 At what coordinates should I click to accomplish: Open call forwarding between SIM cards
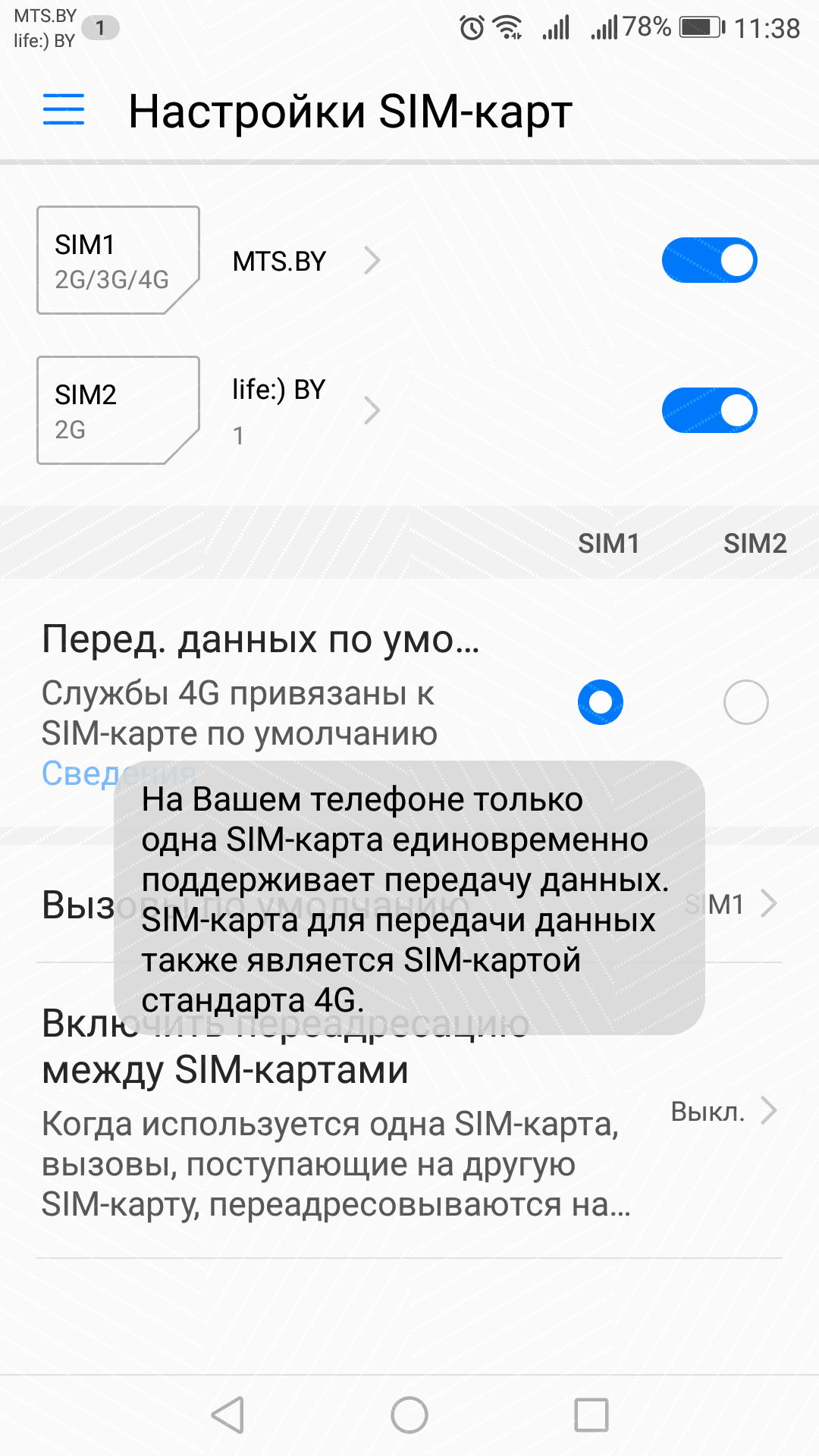409,1111
